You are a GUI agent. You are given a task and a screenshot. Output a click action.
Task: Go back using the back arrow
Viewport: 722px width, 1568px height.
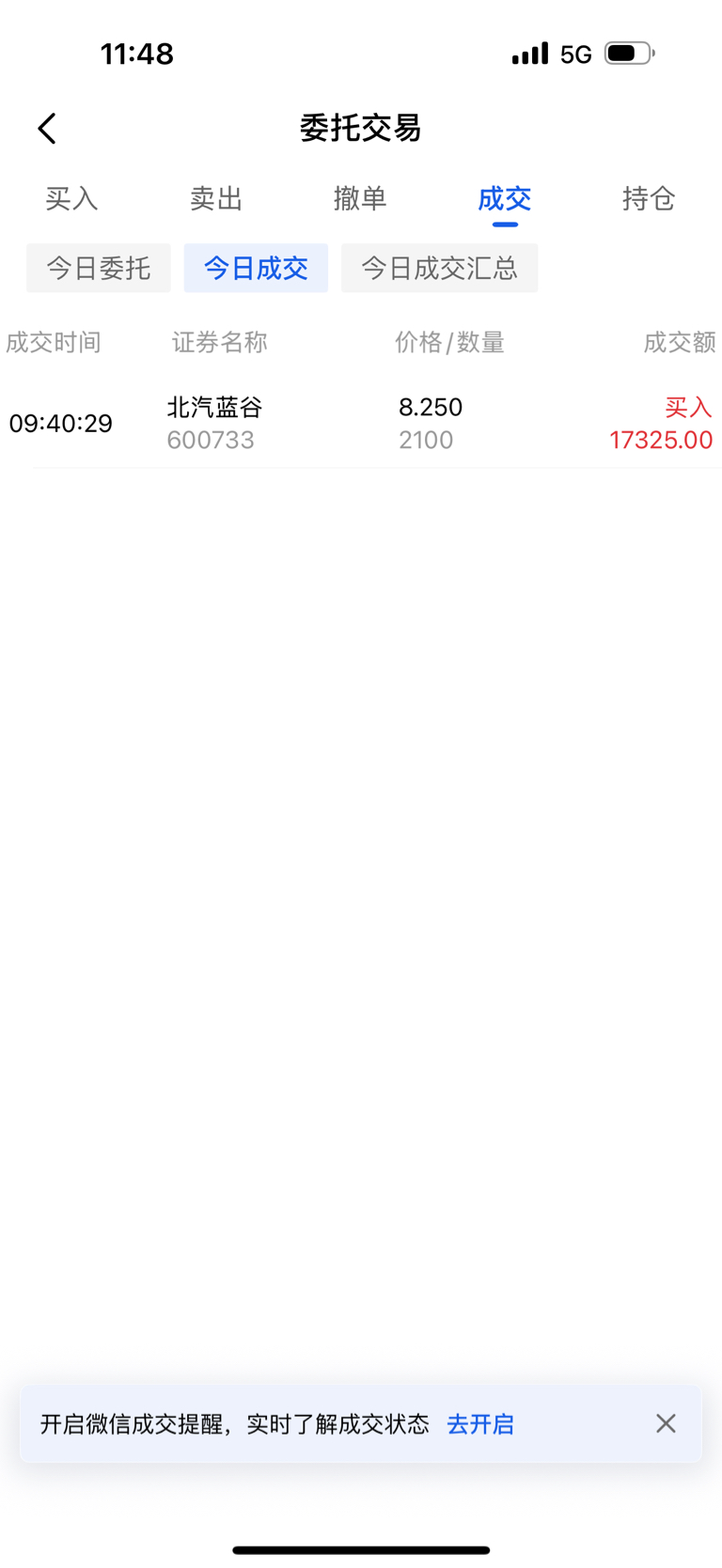(47, 129)
